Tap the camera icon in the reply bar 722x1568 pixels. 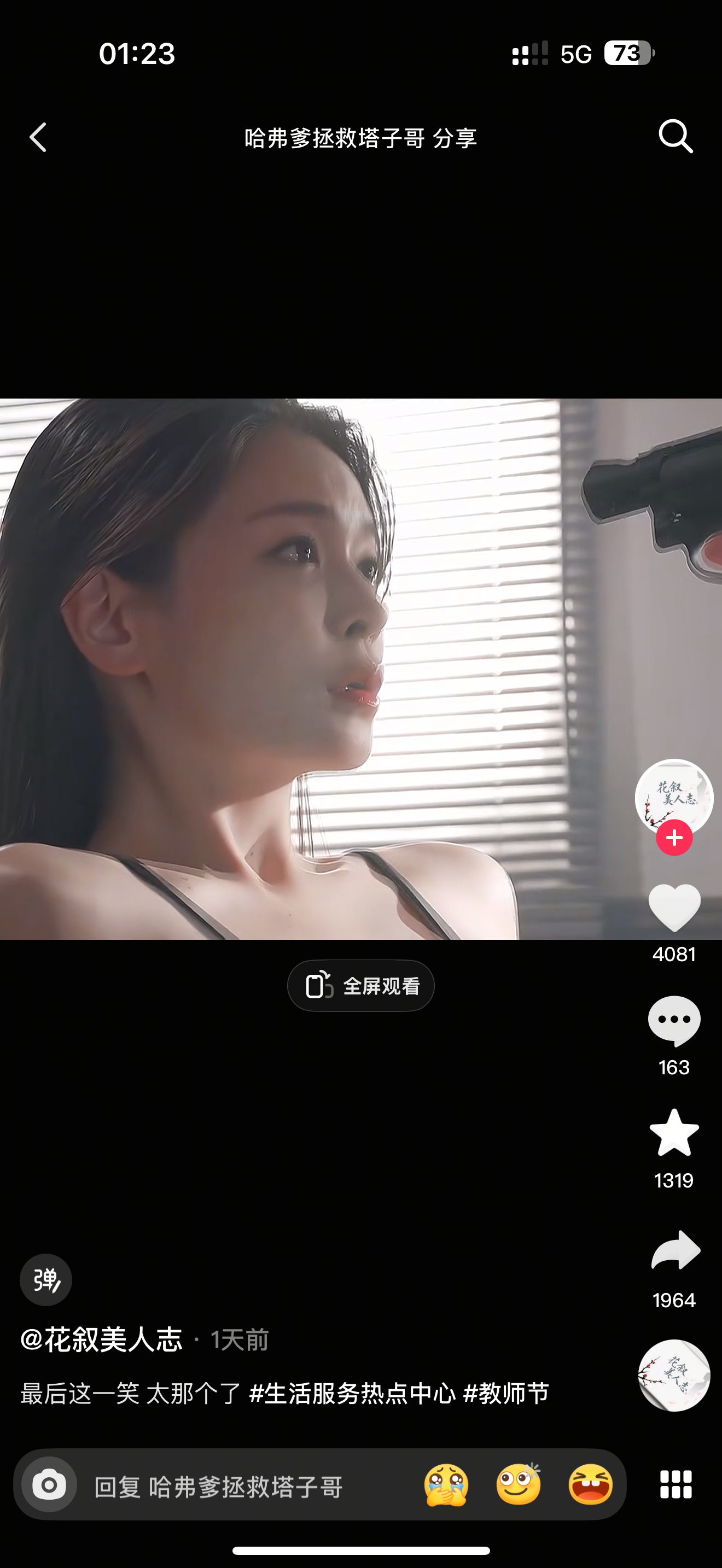49,1485
